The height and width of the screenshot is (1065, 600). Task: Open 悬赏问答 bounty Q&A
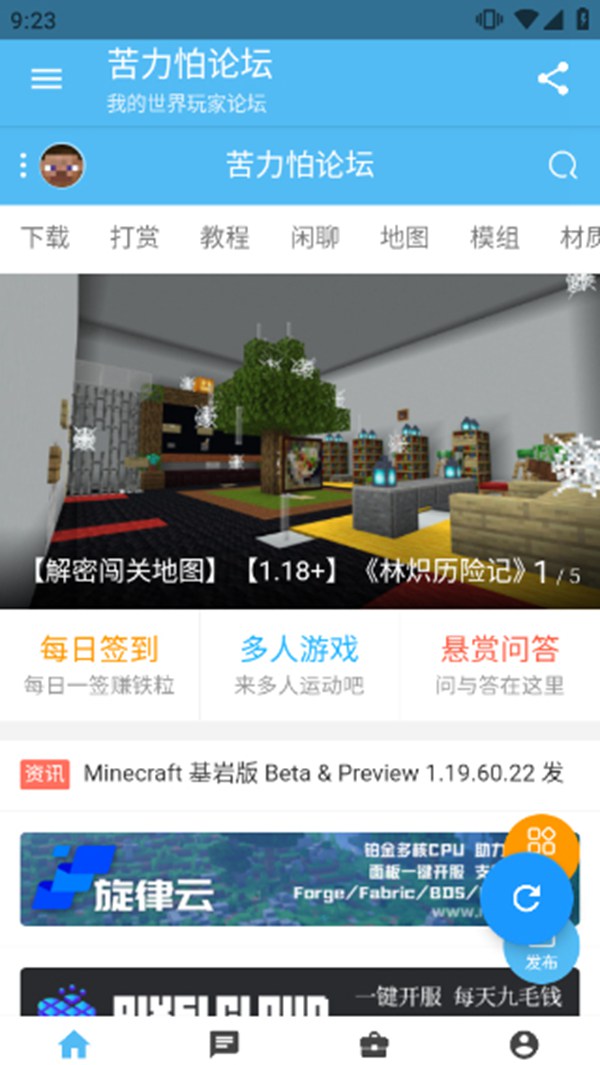(x=499, y=665)
